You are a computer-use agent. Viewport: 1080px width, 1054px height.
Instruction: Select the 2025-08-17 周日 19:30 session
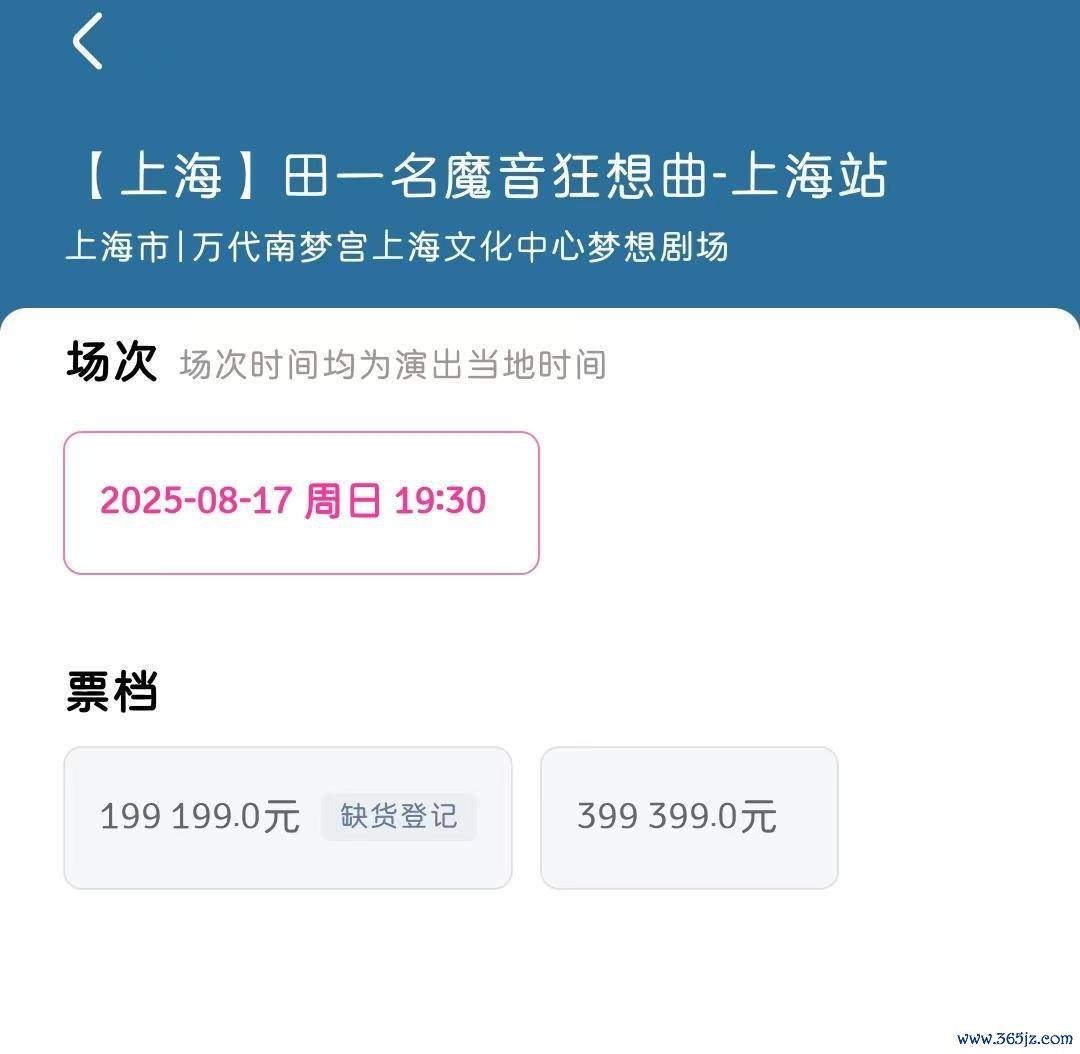point(301,502)
